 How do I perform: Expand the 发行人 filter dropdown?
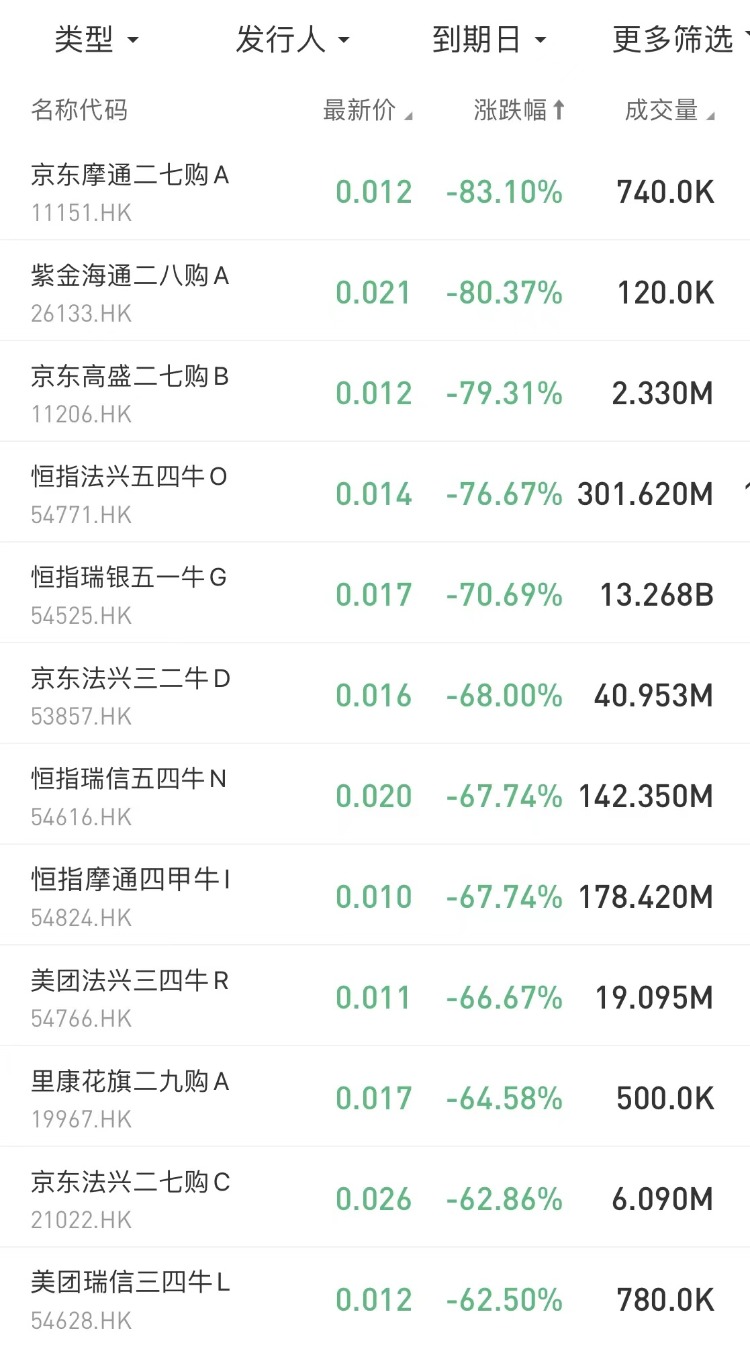point(293,40)
